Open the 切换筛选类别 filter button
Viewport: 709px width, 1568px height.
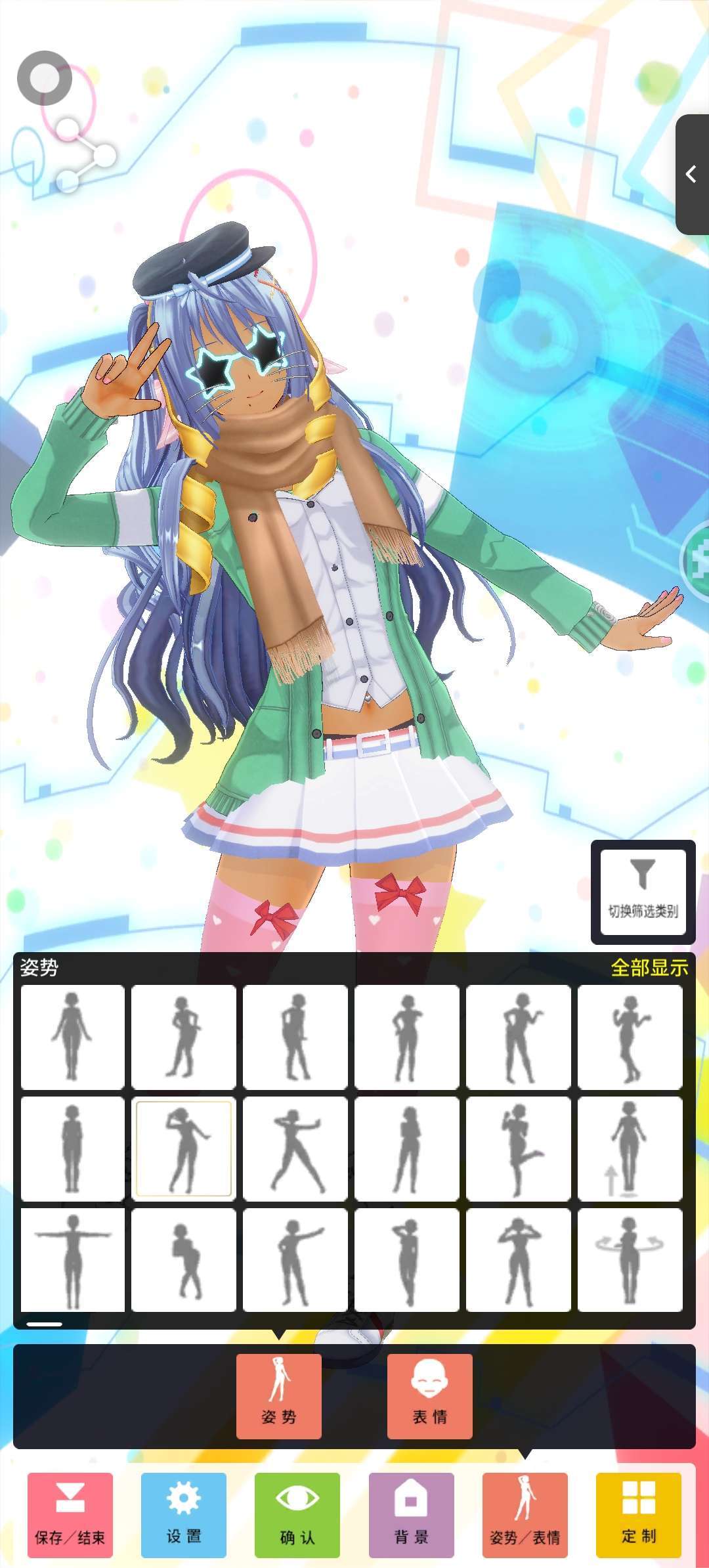click(x=643, y=892)
